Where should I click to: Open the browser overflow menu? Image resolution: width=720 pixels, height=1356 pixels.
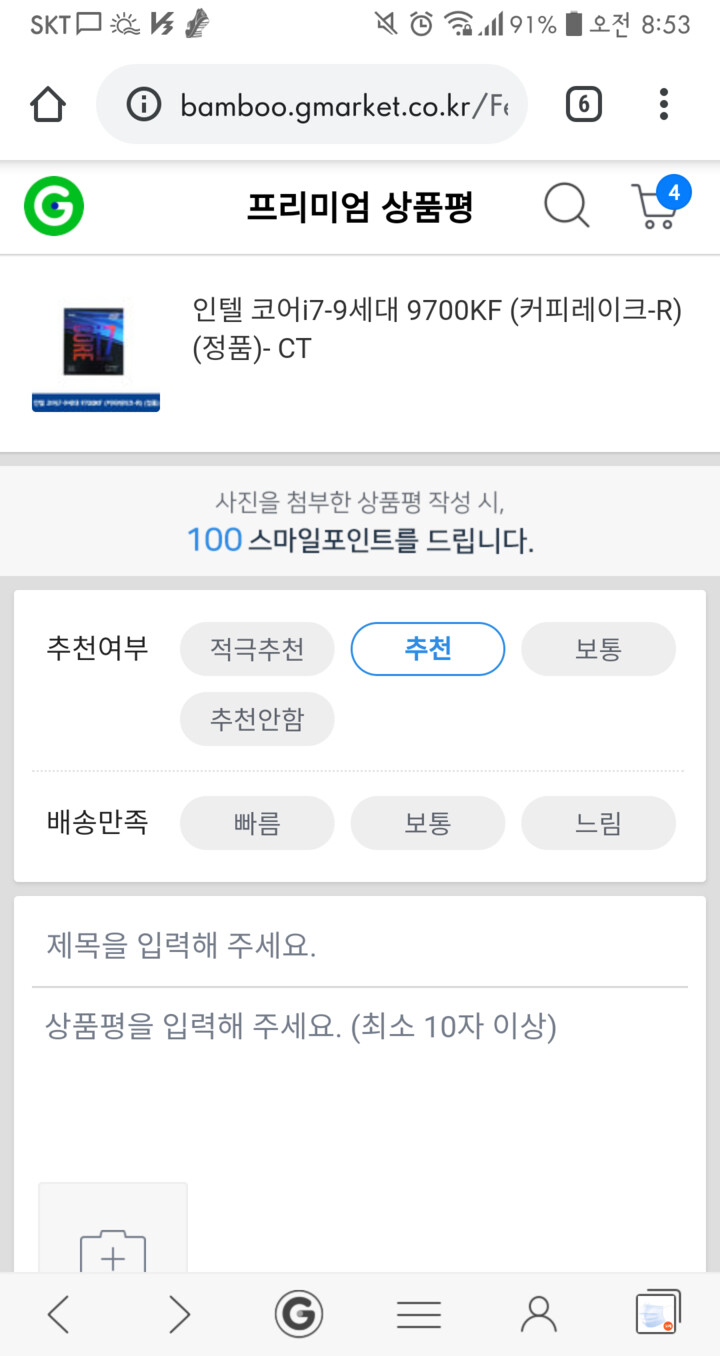(x=664, y=104)
